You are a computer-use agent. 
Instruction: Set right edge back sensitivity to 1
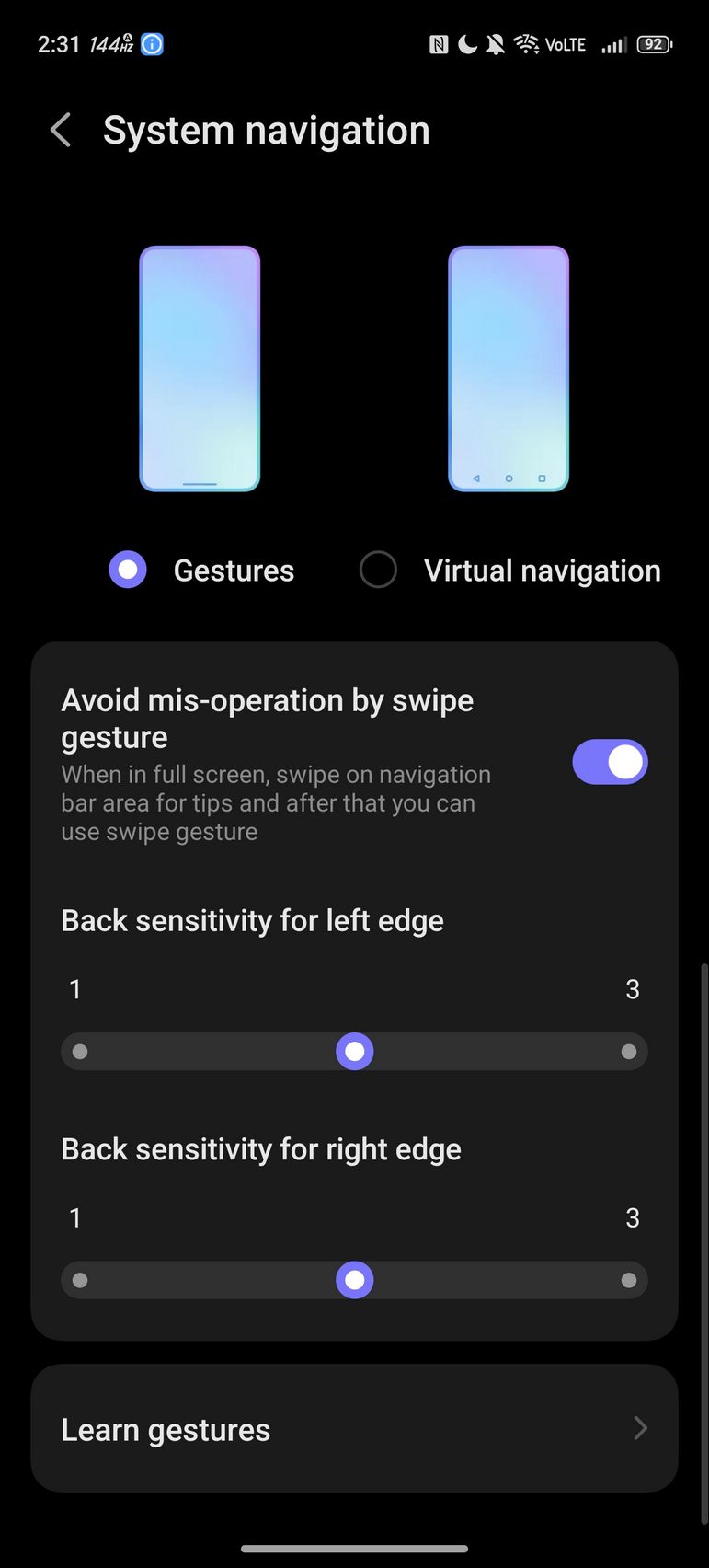tap(80, 1280)
